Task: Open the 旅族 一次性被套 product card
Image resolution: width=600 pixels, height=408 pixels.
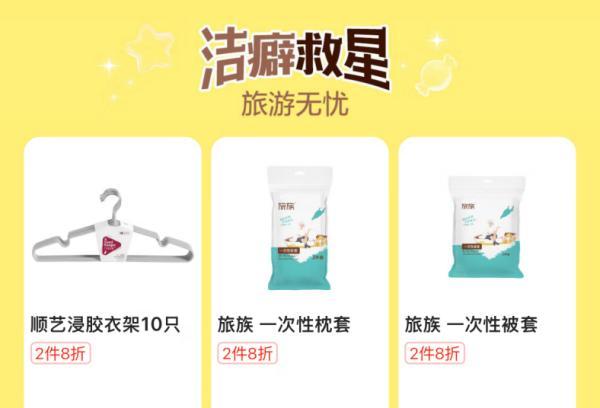Action: coord(487,260)
